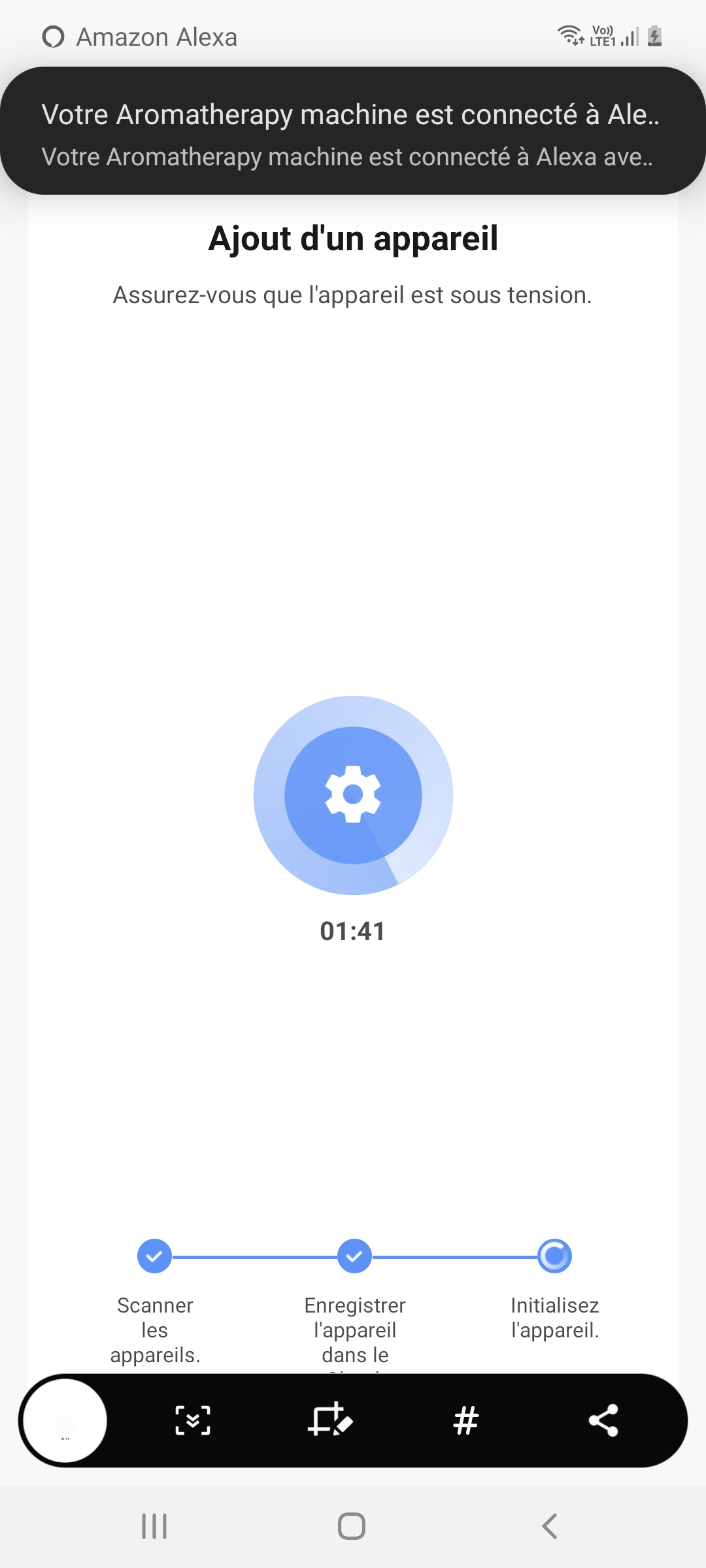Open the Amazon Alexa notification banner
Image resolution: width=706 pixels, height=1568 pixels.
click(353, 131)
